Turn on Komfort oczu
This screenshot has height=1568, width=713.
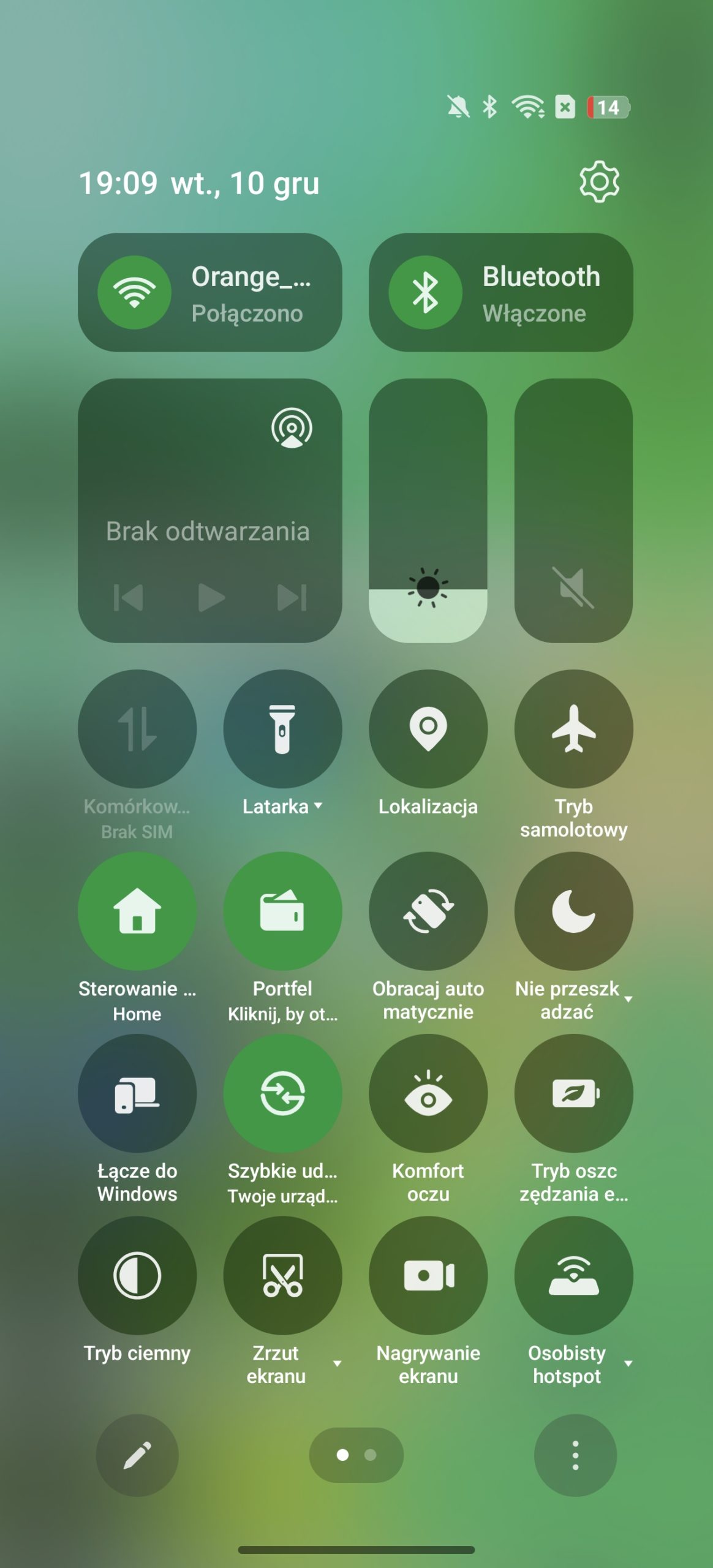click(x=428, y=1093)
